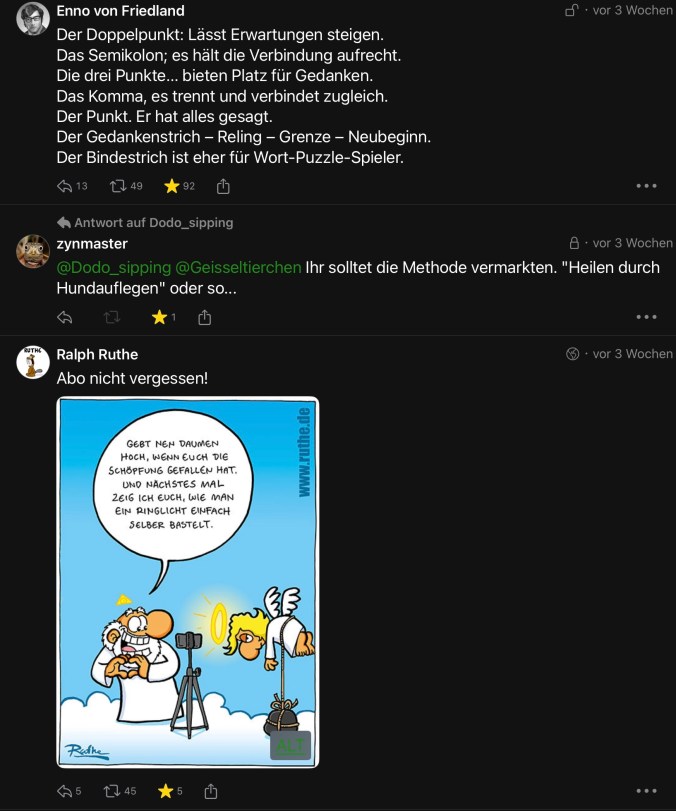This screenshot has width=676, height=811.
Task: Share zynmaster's post
Action: pyautogui.click(x=205, y=317)
